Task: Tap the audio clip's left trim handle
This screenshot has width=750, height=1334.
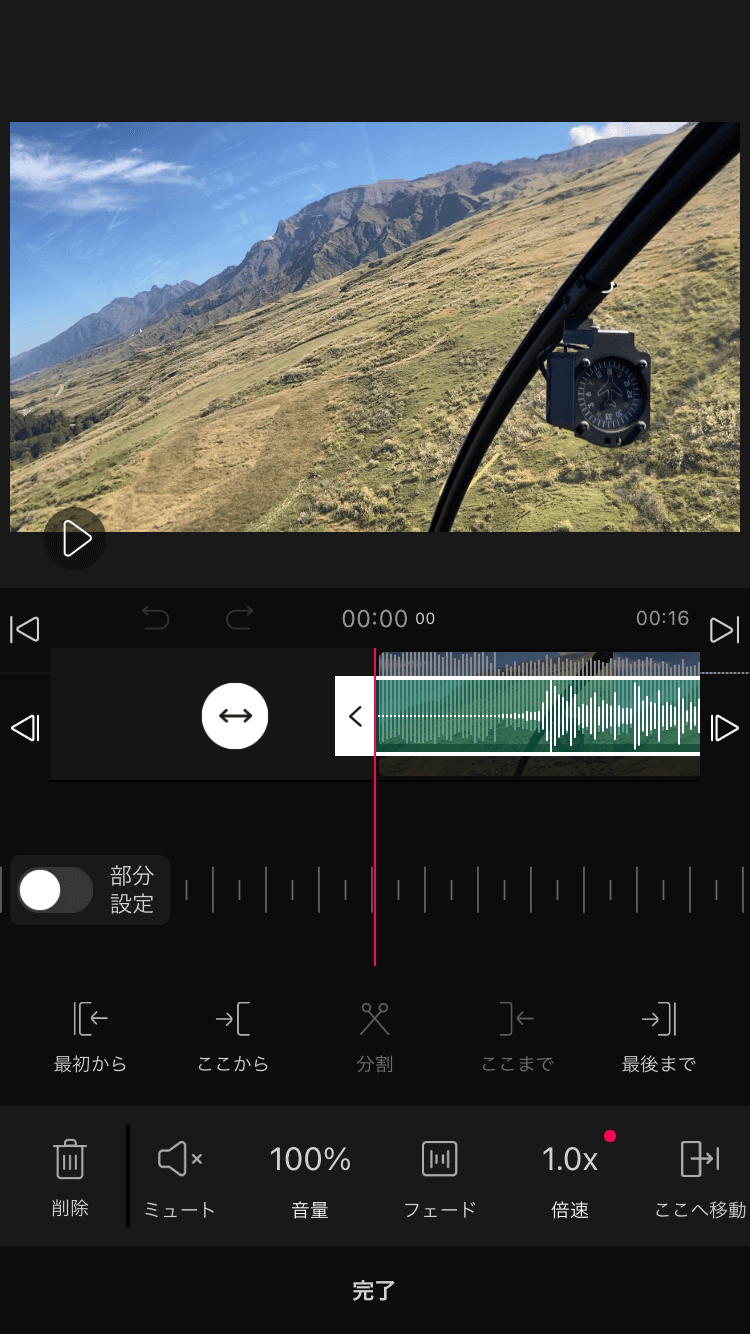Action: (354, 716)
